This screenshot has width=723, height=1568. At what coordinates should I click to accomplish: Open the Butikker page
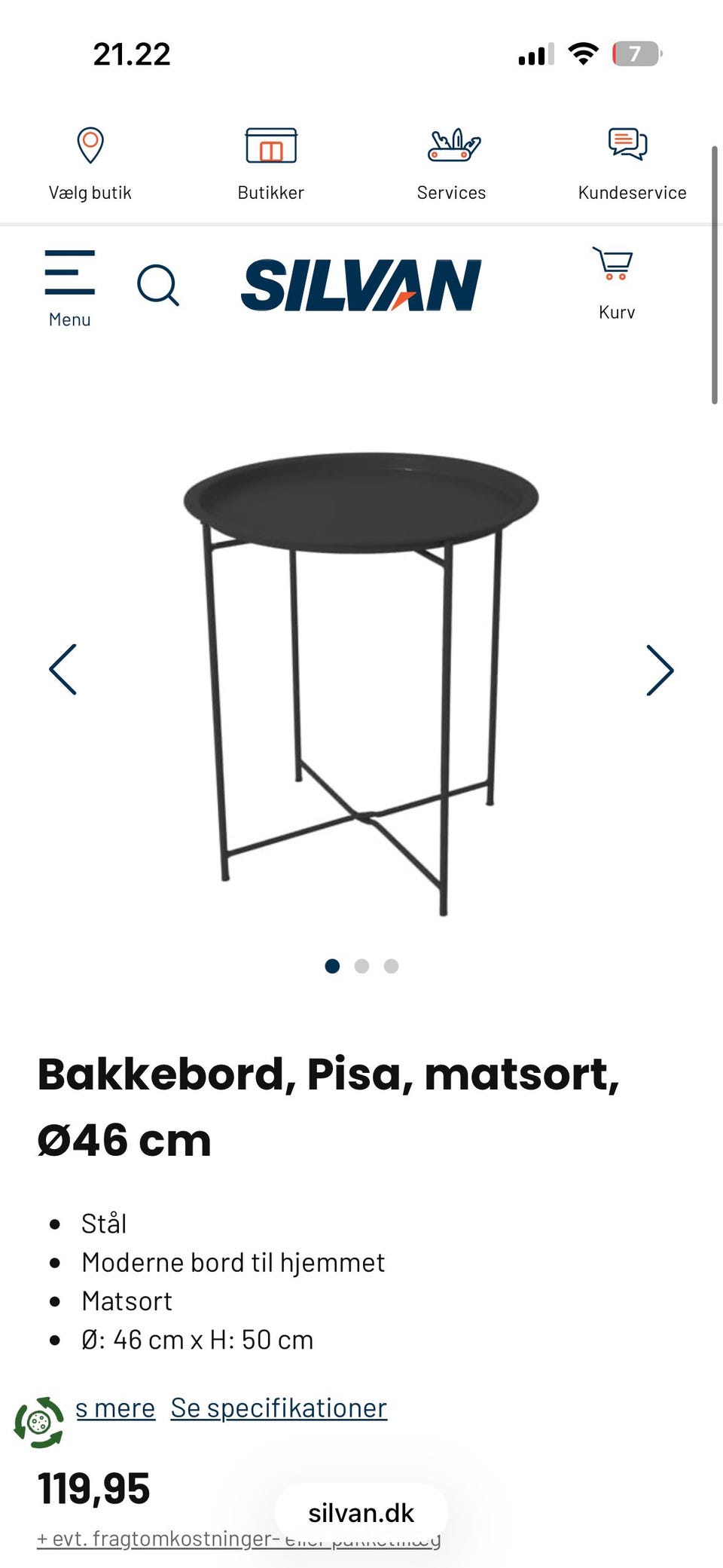[270, 164]
